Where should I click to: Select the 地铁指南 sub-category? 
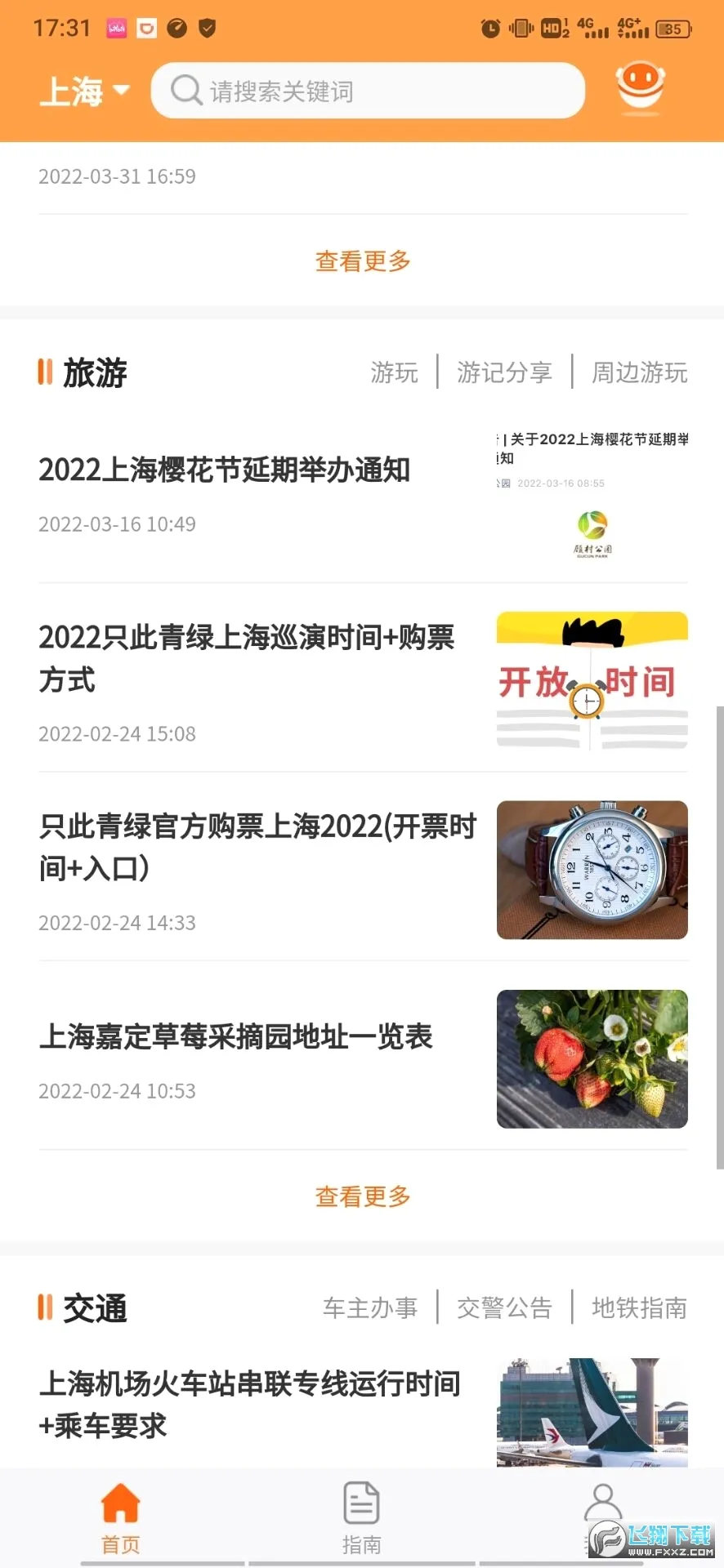click(639, 1307)
